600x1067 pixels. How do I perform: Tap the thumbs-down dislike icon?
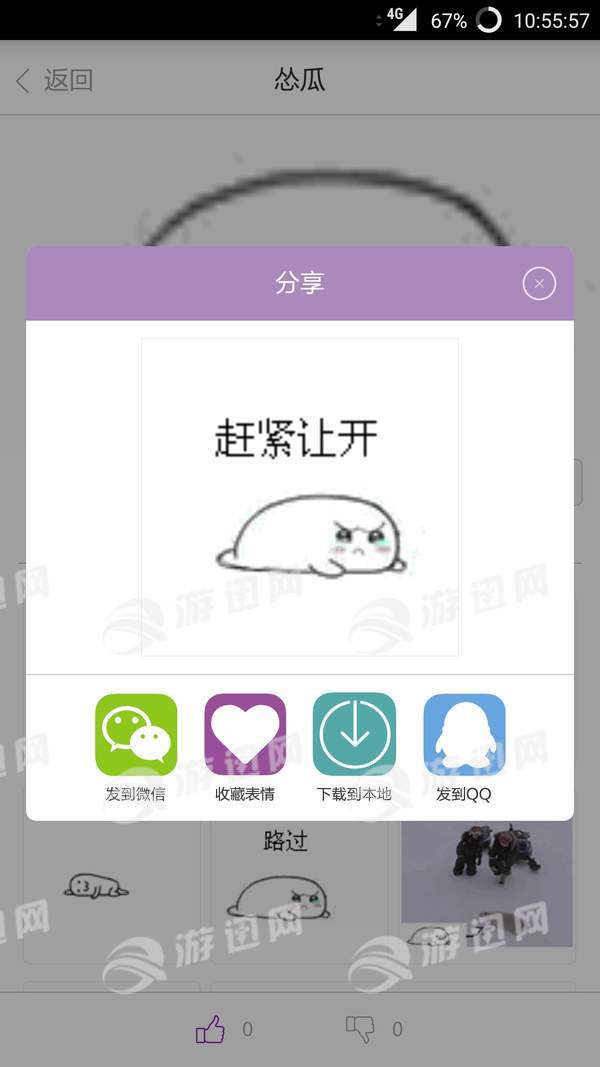[x=359, y=1028]
